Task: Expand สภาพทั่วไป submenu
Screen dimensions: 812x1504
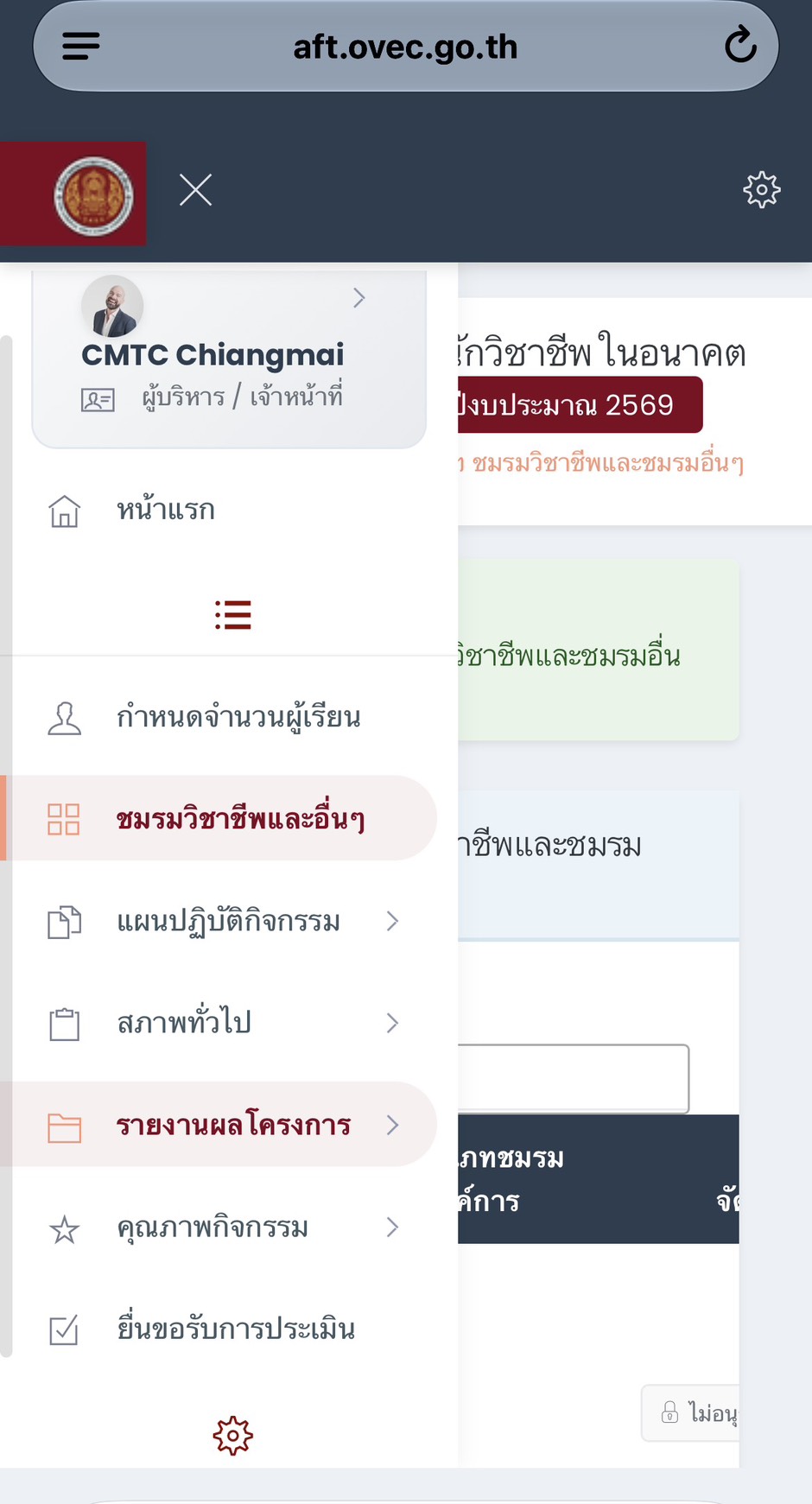Action: point(225,1023)
